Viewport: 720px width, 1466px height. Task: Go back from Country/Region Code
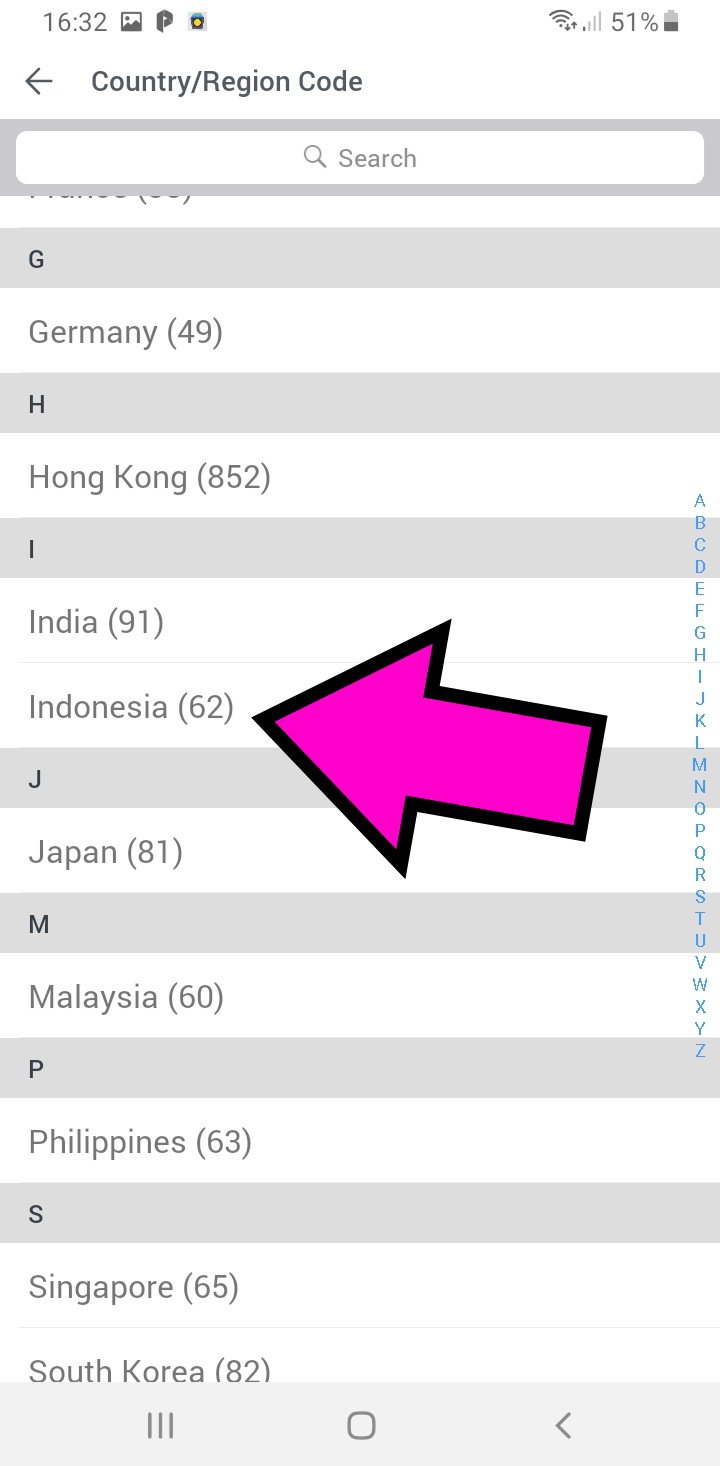click(x=39, y=81)
